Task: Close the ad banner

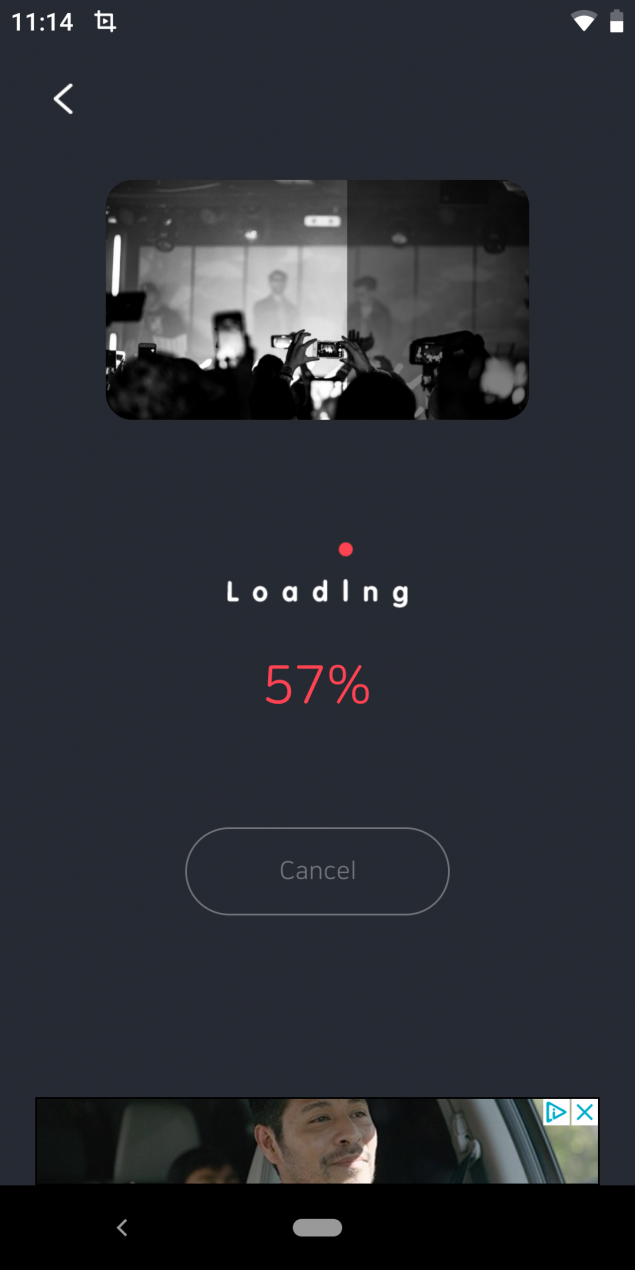Action: (585, 1112)
